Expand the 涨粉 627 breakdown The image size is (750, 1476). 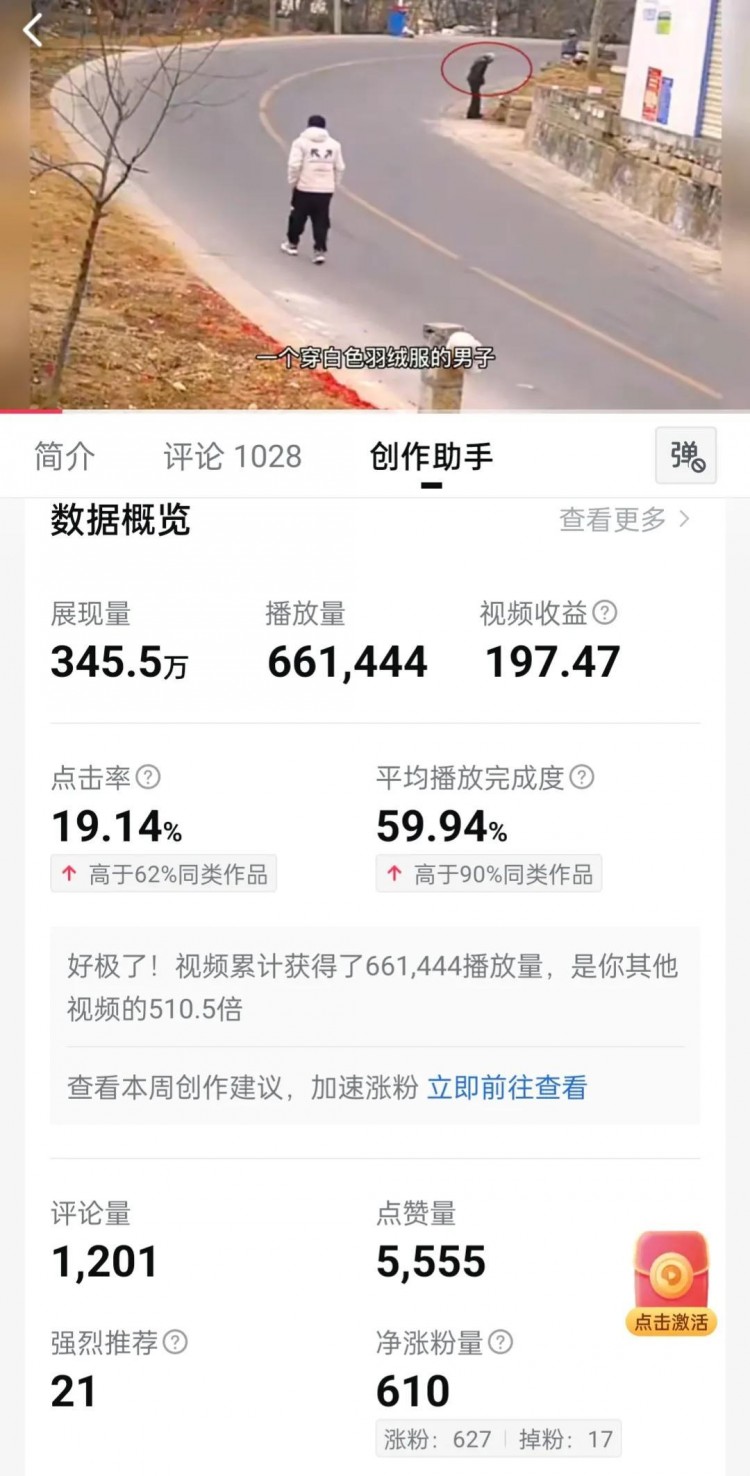tap(437, 1439)
